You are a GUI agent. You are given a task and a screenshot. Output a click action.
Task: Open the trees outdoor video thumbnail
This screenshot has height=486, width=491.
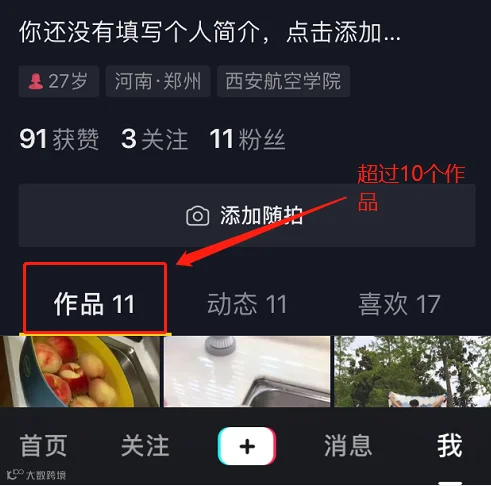pos(413,371)
